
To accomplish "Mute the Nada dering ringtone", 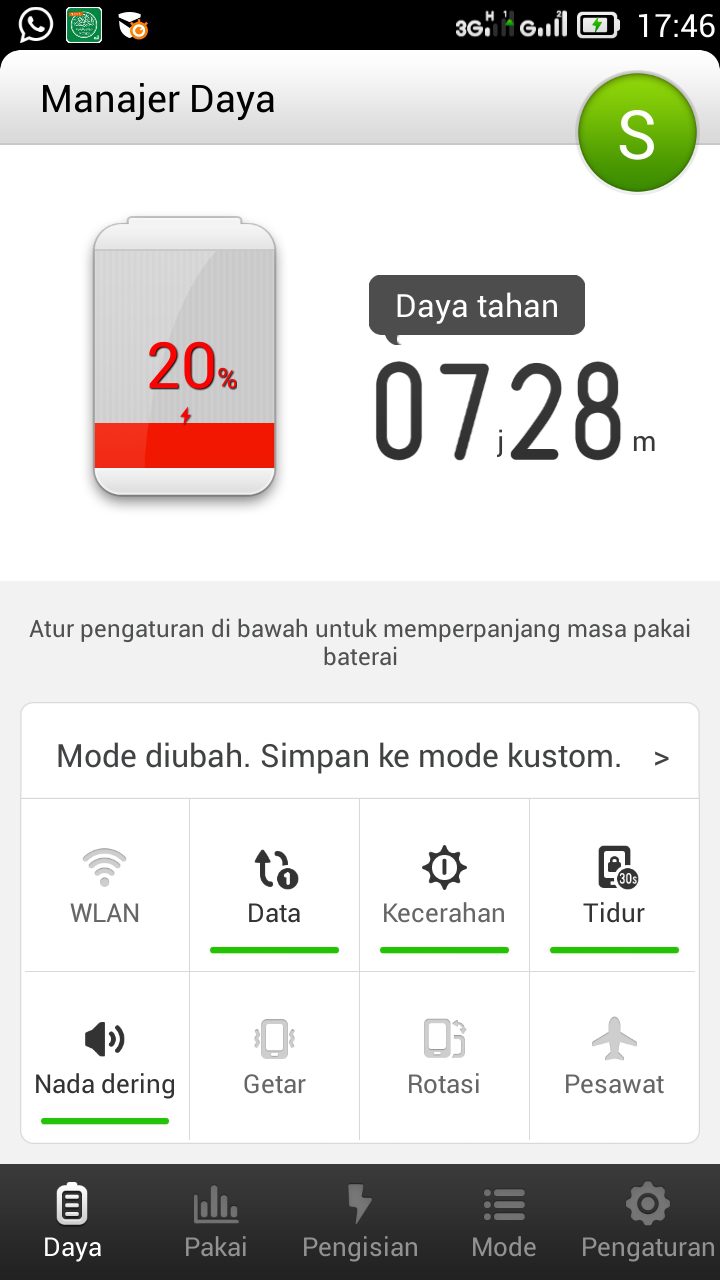I will point(105,1057).
